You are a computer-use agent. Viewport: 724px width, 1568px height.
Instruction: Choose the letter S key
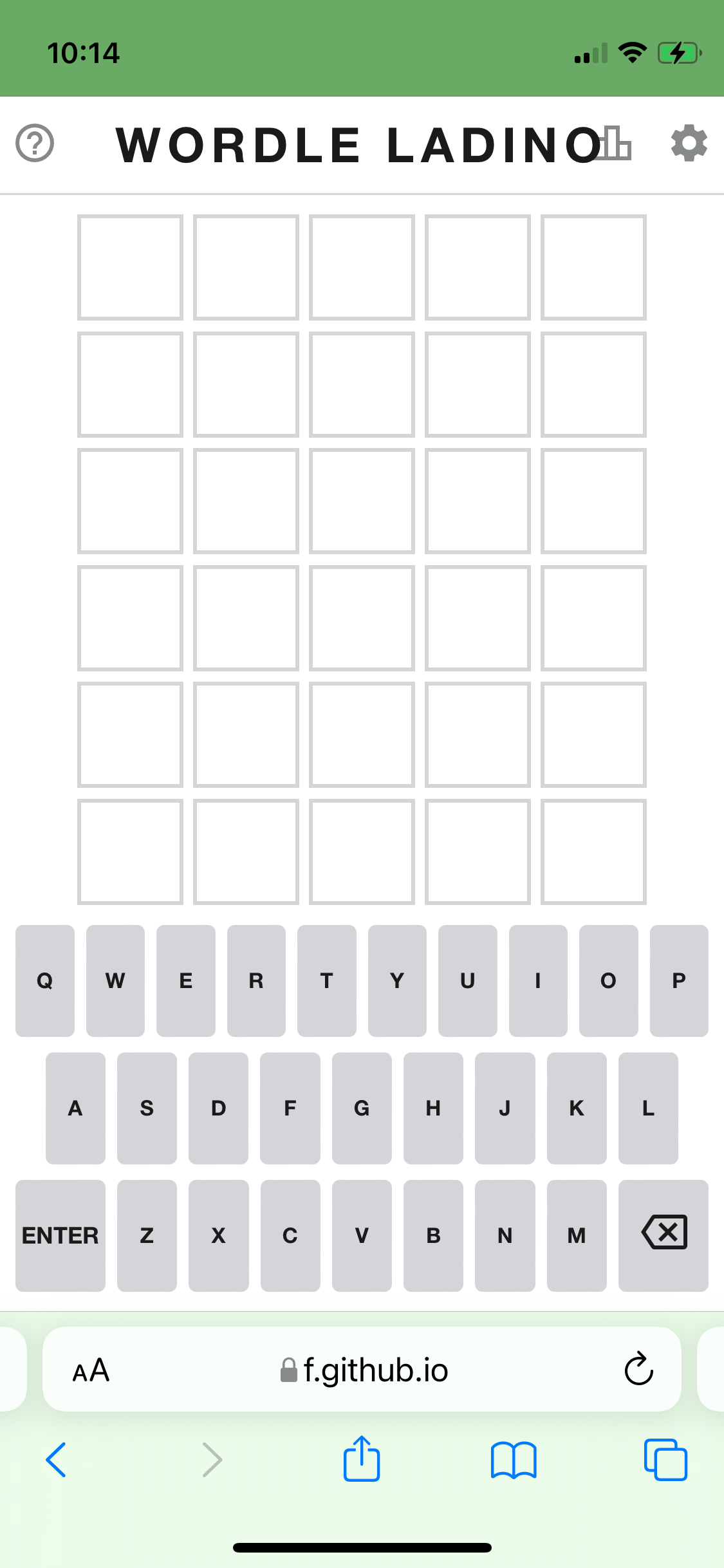147,1108
